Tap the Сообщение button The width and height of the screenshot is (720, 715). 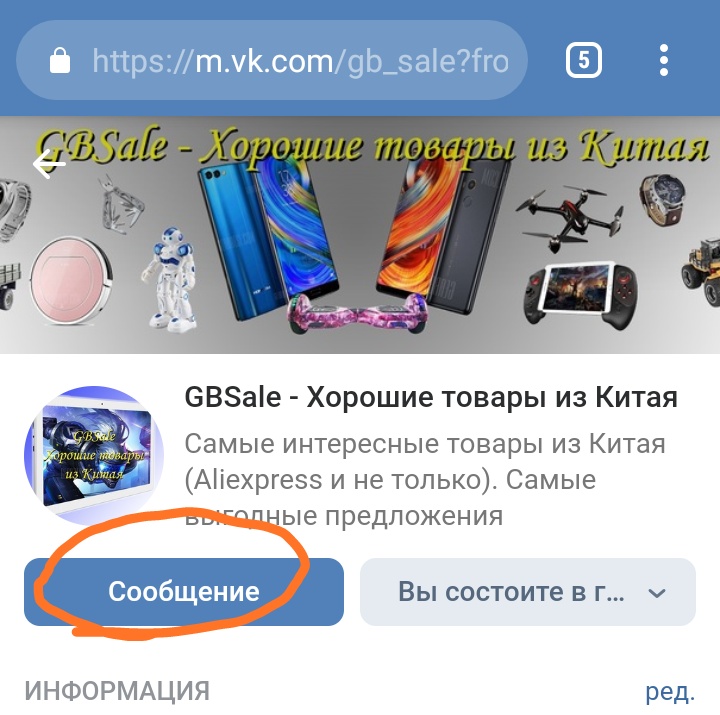tap(184, 591)
